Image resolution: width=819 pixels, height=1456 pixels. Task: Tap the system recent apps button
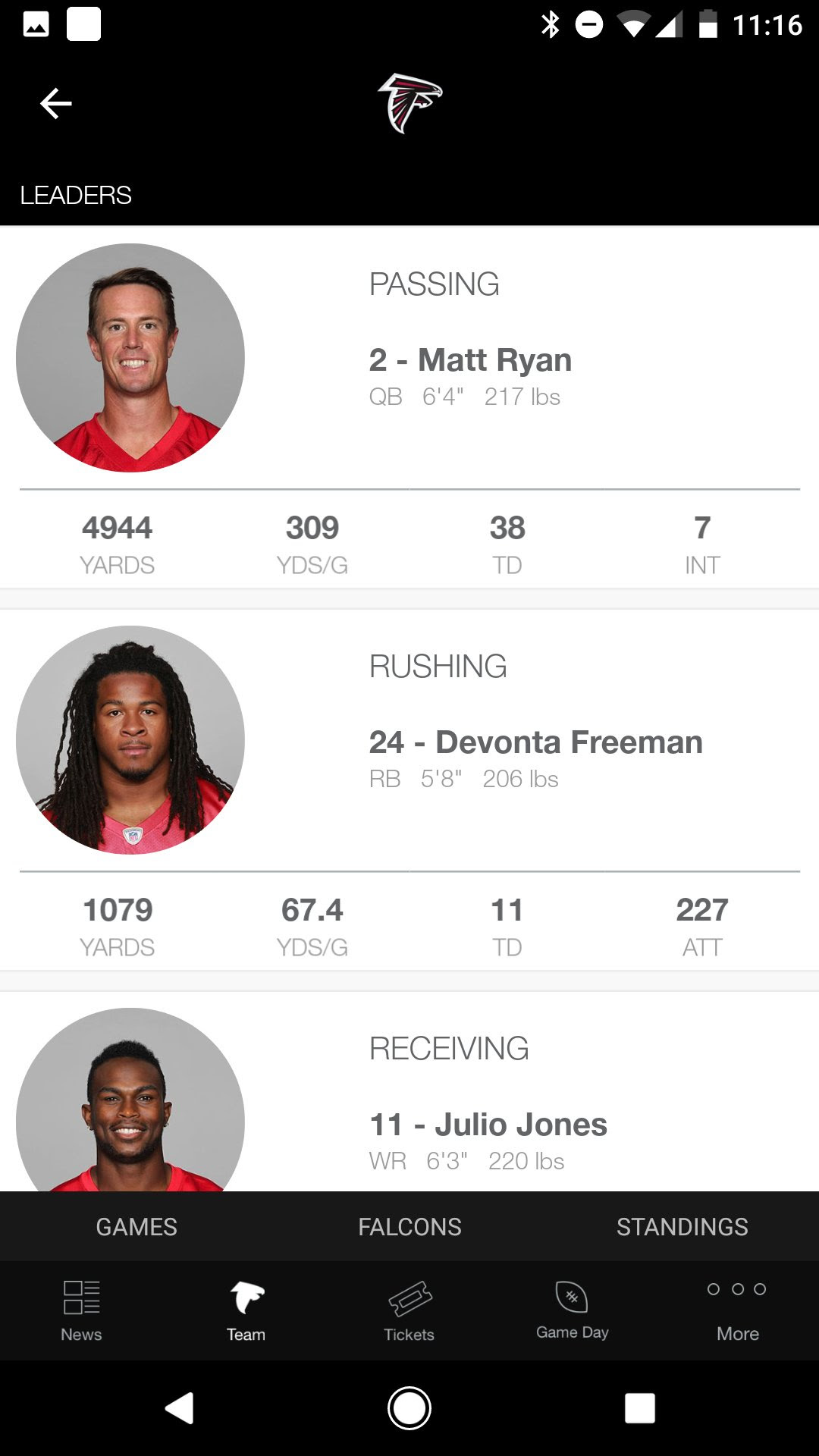(x=639, y=1408)
